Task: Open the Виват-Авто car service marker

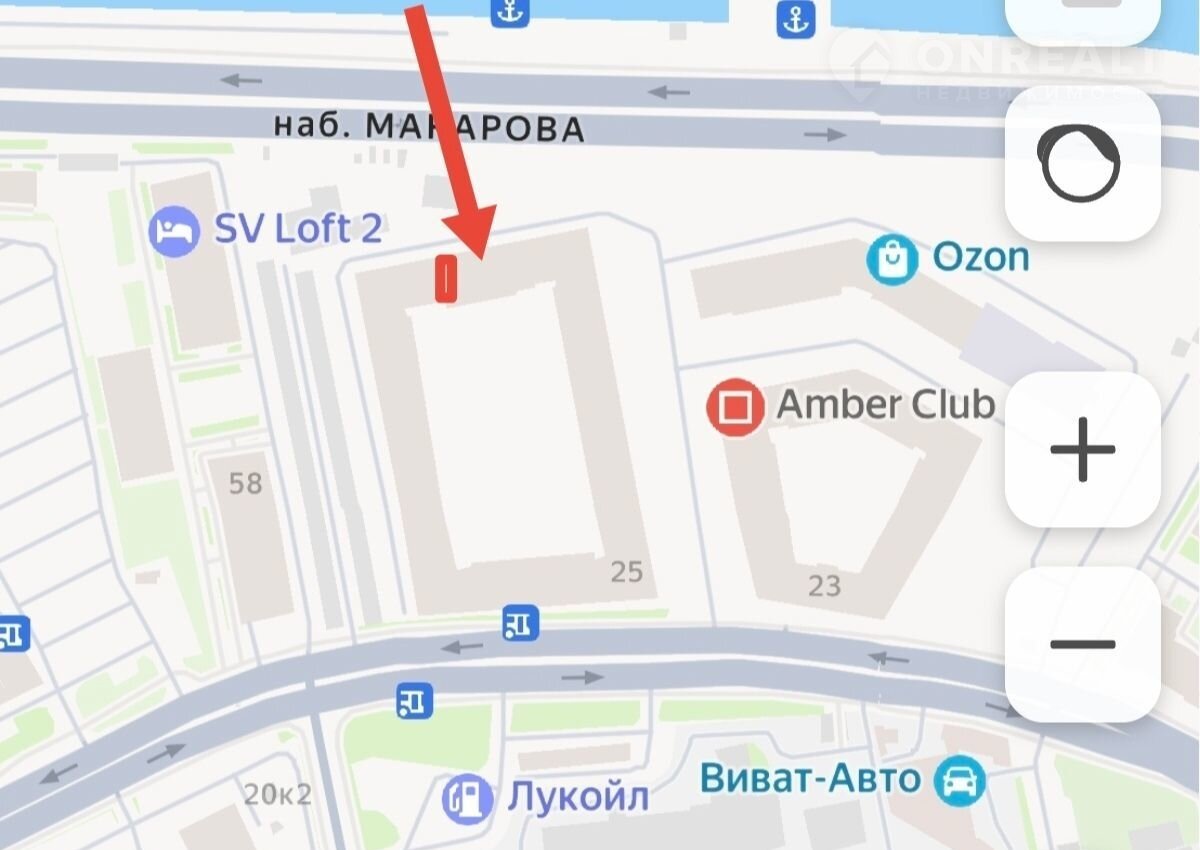Action: [x=959, y=779]
